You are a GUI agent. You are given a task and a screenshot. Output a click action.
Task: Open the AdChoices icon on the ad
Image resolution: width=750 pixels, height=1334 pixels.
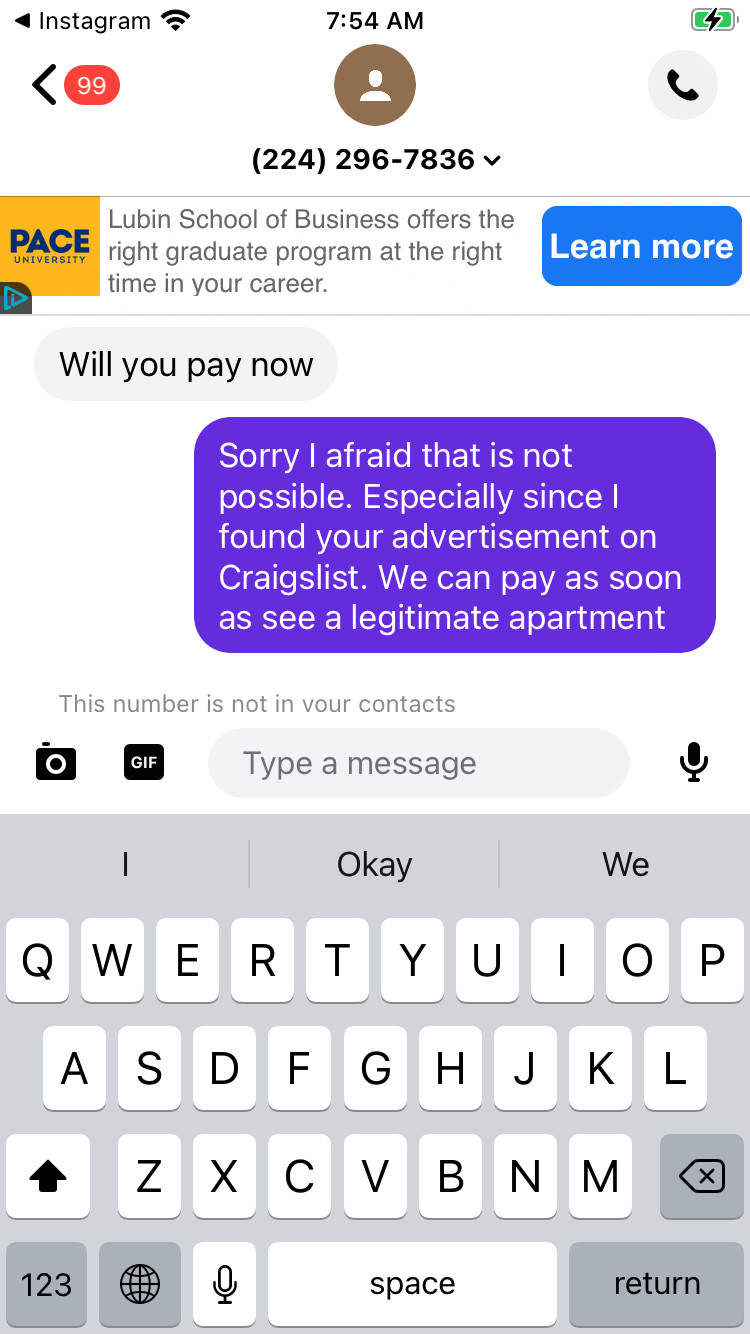point(14,297)
